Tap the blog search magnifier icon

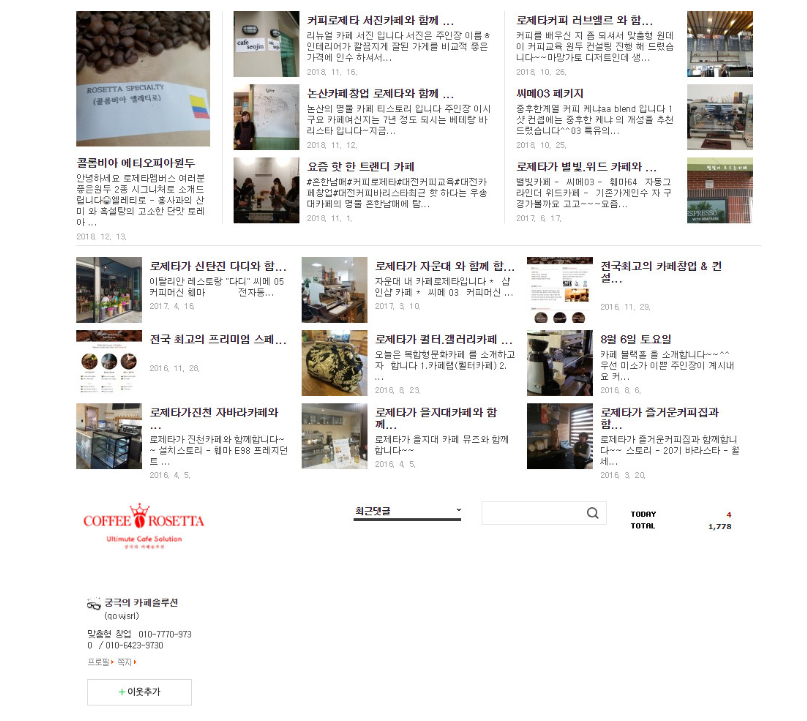pyautogui.click(x=593, y=514)
